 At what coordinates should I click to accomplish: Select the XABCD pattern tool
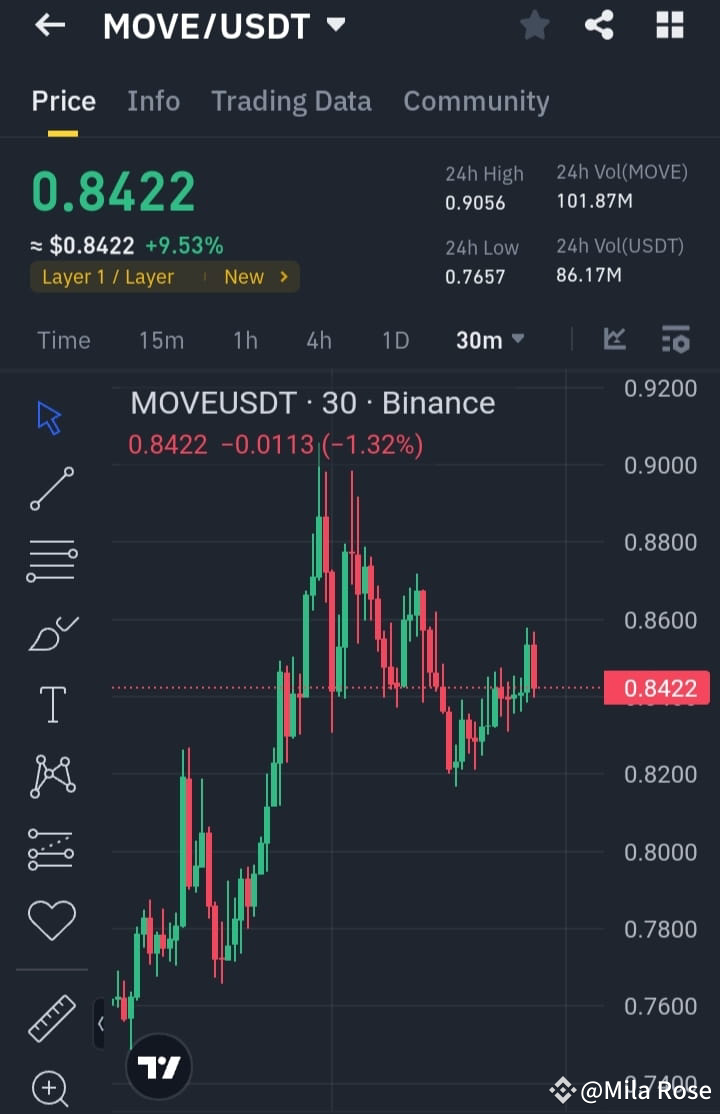pos(50,775)
